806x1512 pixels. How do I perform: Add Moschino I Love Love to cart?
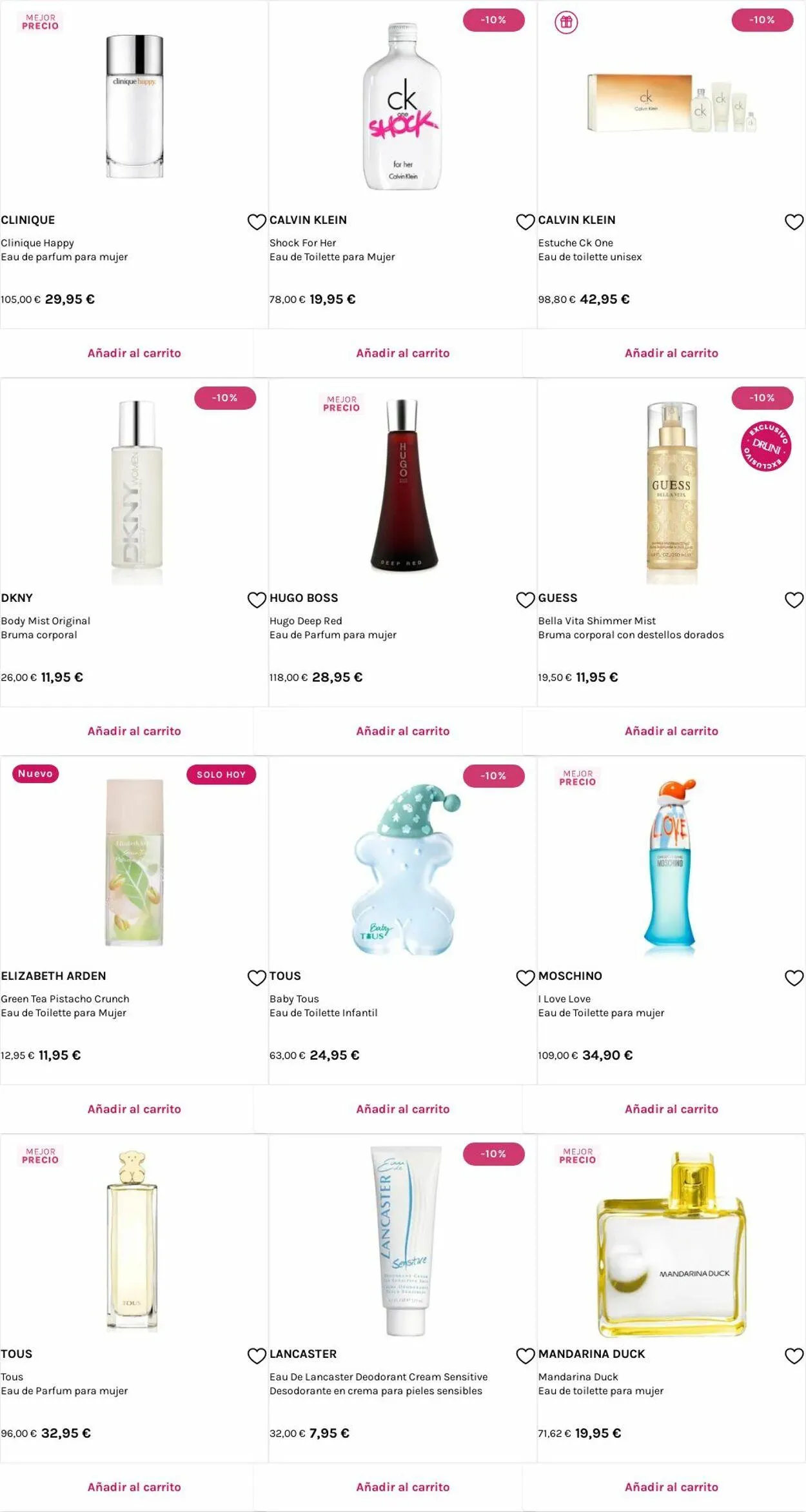(x=671, y=1109)
